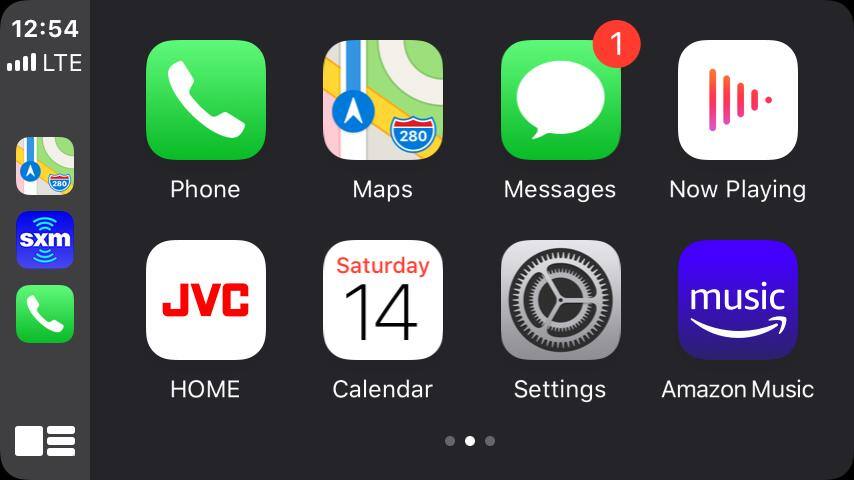This screenshot has width=854, height=480.
Task: Open SiriusXM from the sidebar
Action: (x=45, y=240)
